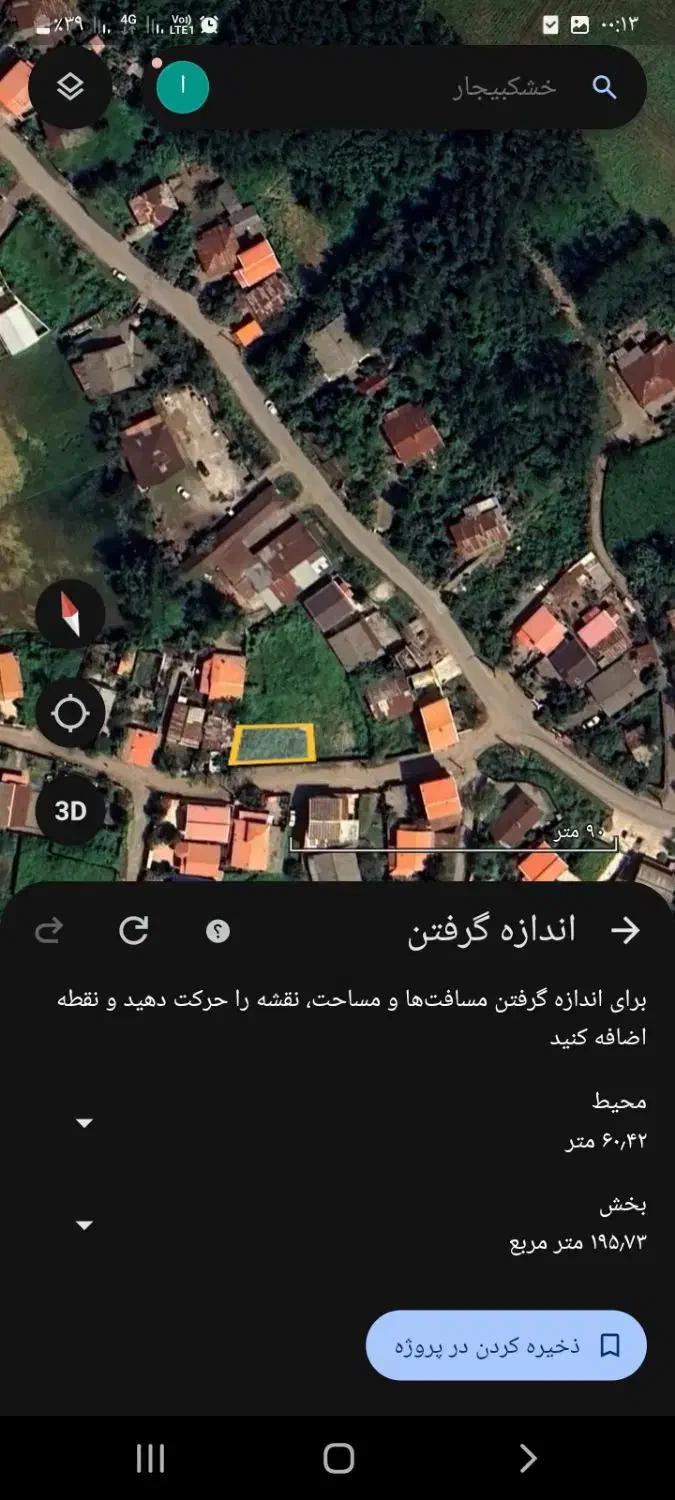
Task: Expand the بخش area unit dropdown
Action: coord(85,1225)
